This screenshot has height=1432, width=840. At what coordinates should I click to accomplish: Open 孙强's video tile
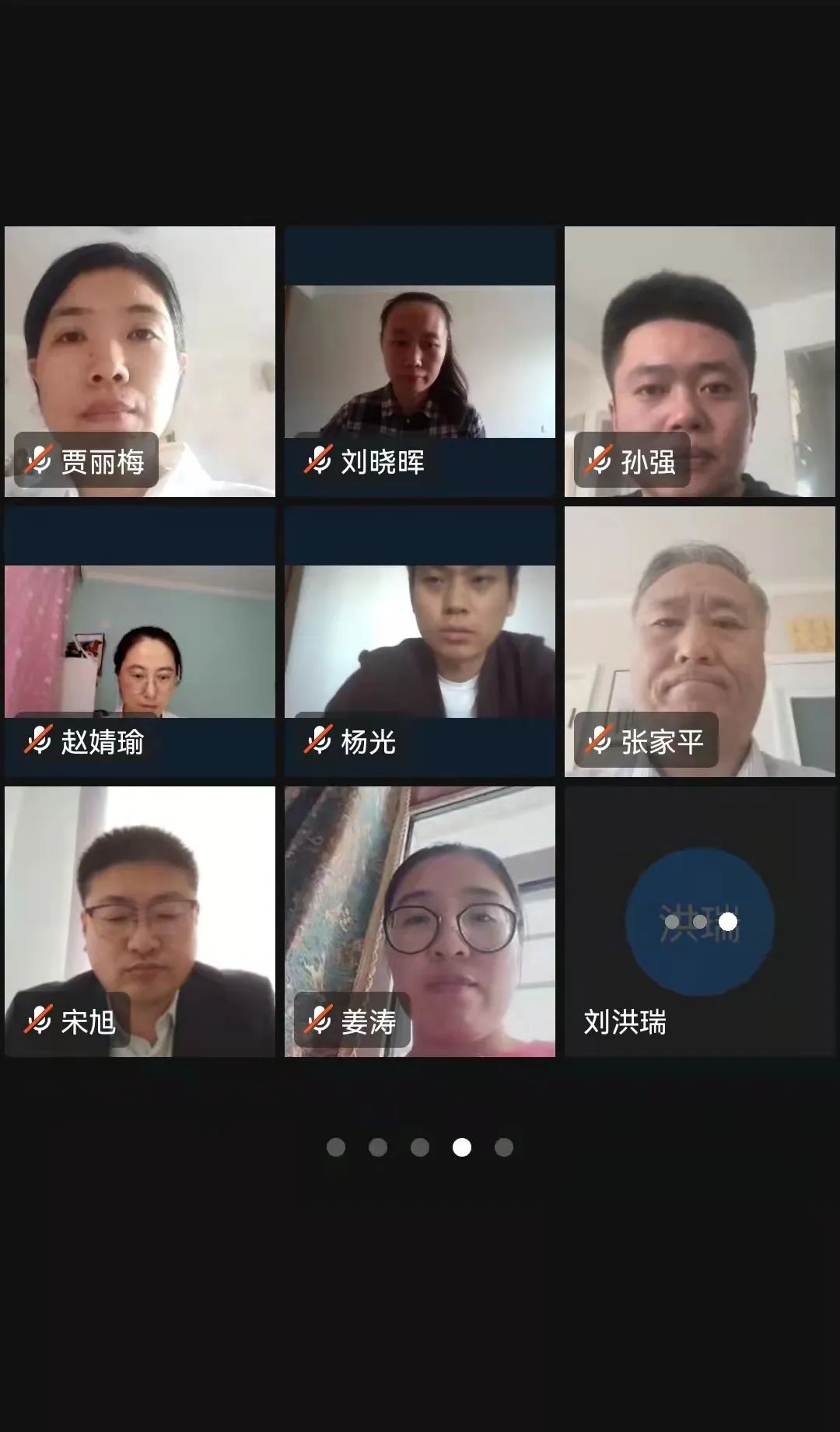(700, 361)
